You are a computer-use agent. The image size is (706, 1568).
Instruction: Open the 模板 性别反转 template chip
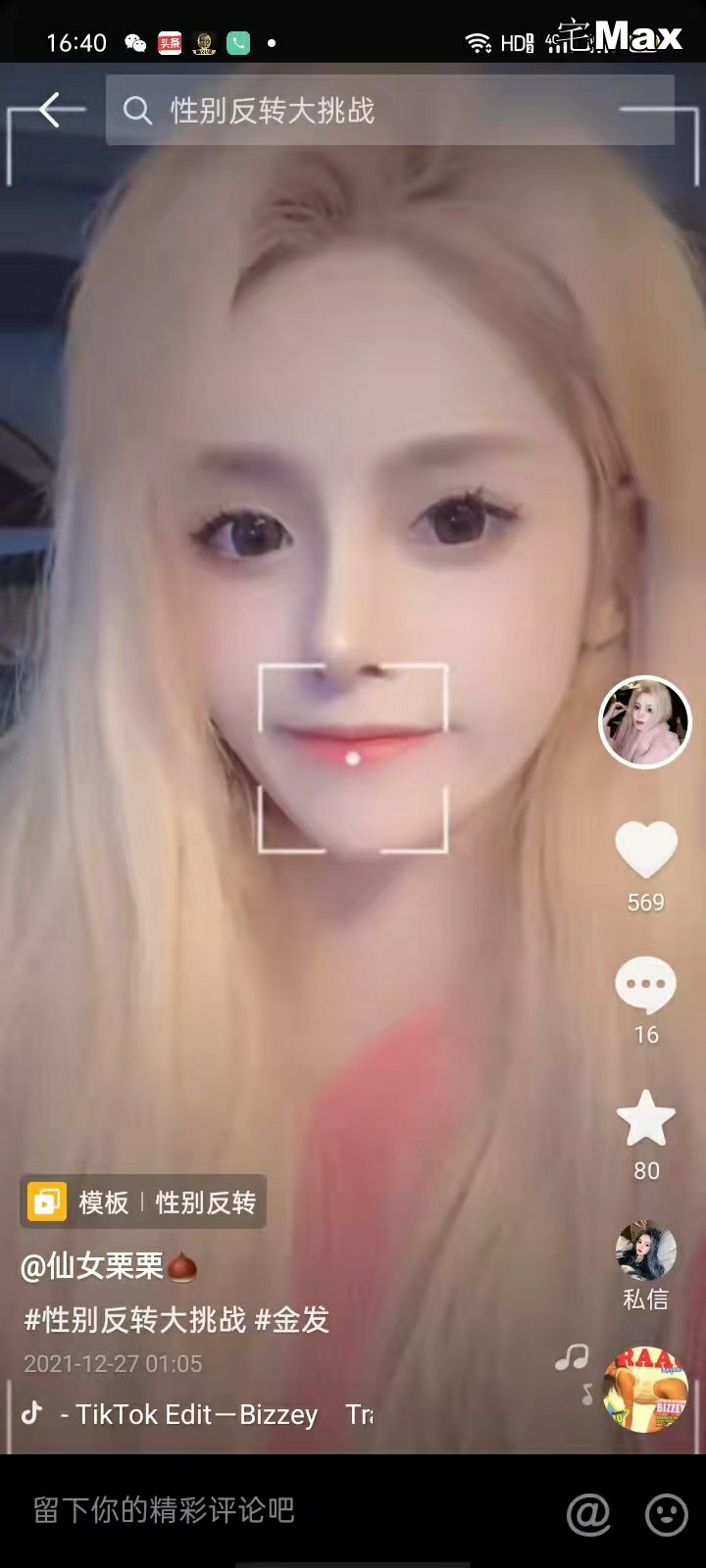[143, 1201]
